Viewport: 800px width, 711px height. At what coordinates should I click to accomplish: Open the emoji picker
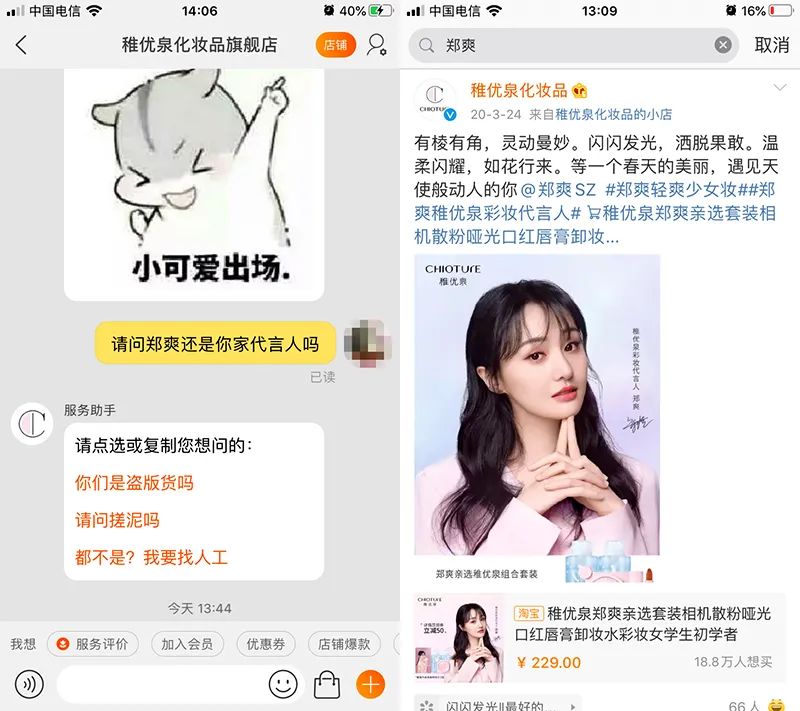[x=283, y=685]
